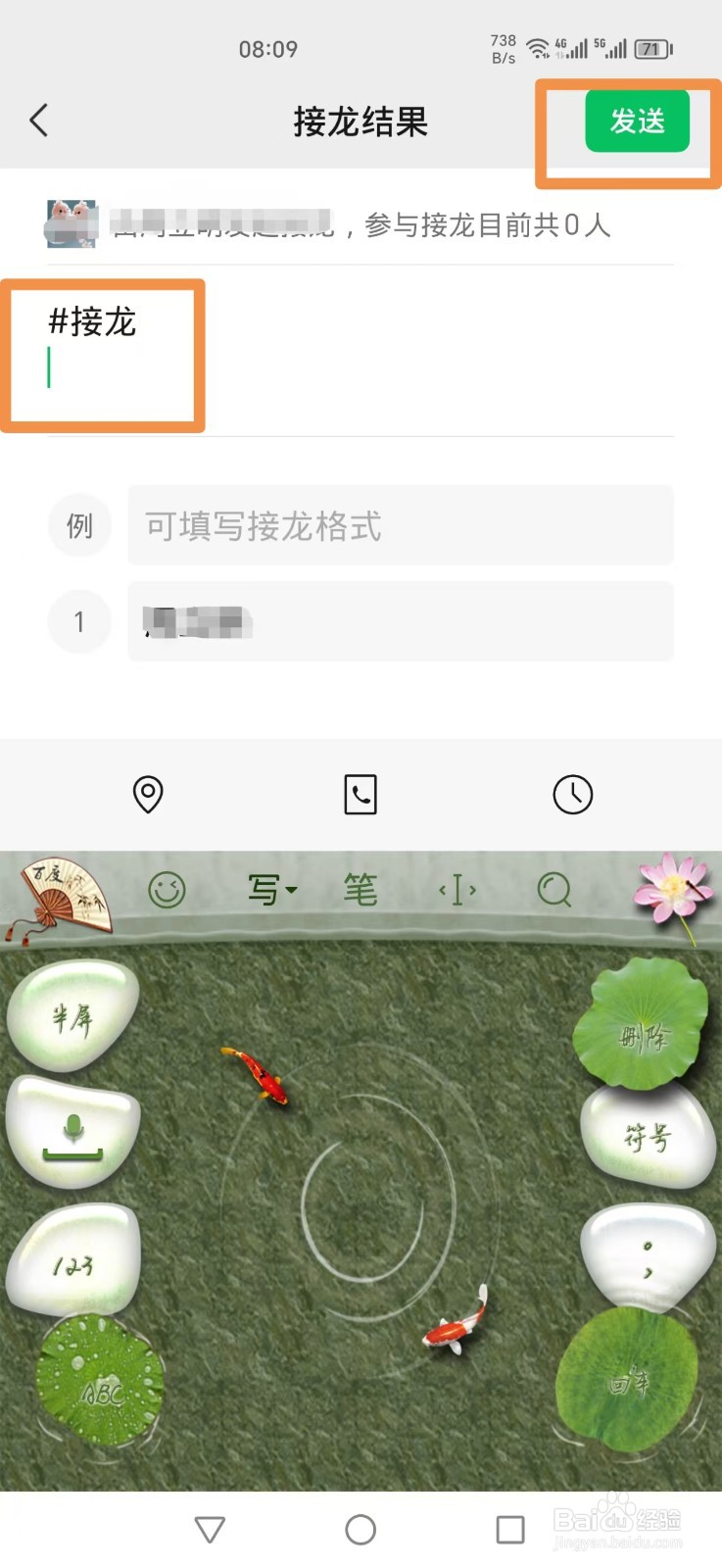
Task: Open the emoji panel on the keyboard
Action: tap(167, 890)
